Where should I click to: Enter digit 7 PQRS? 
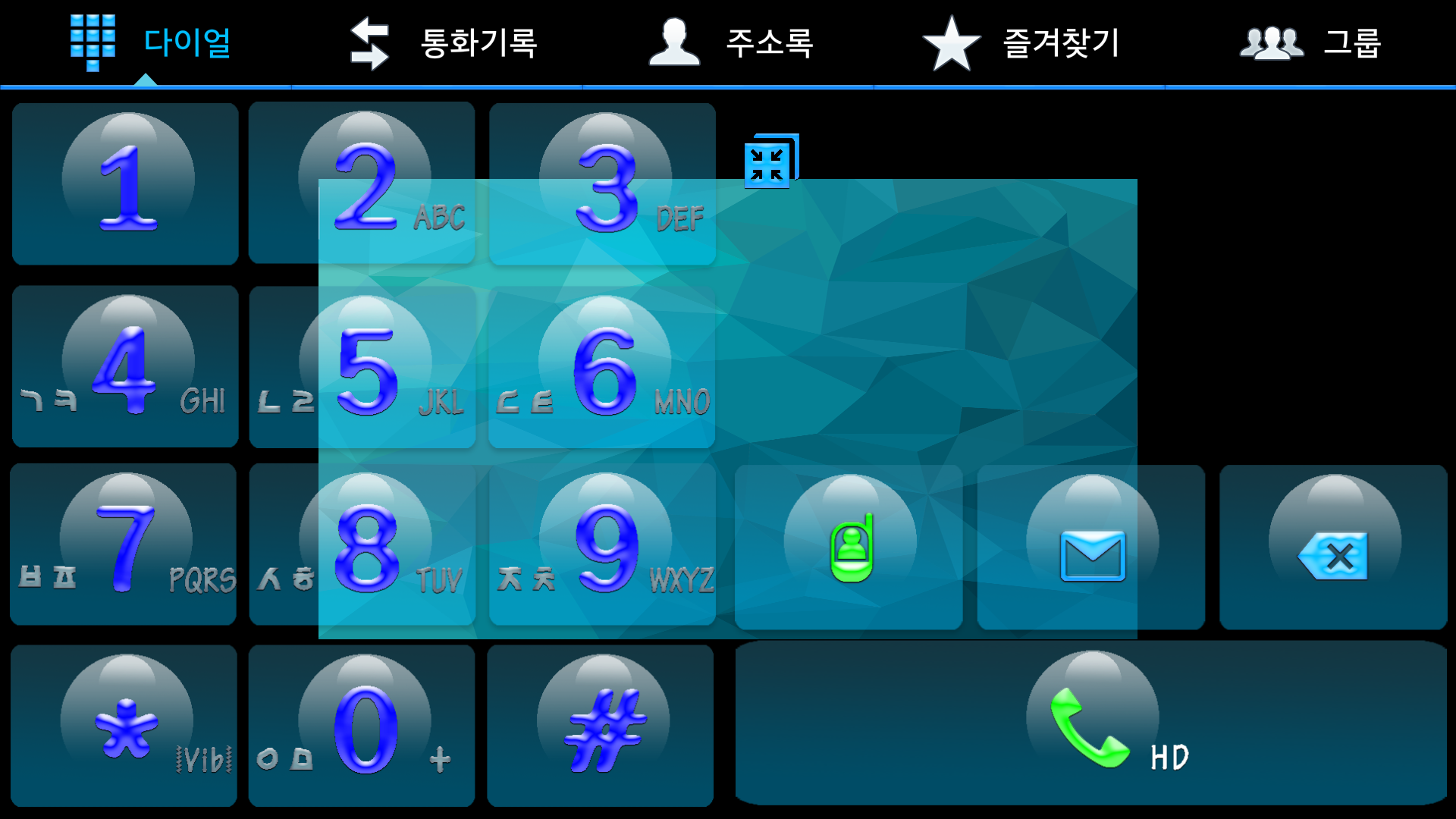point(124,544)
